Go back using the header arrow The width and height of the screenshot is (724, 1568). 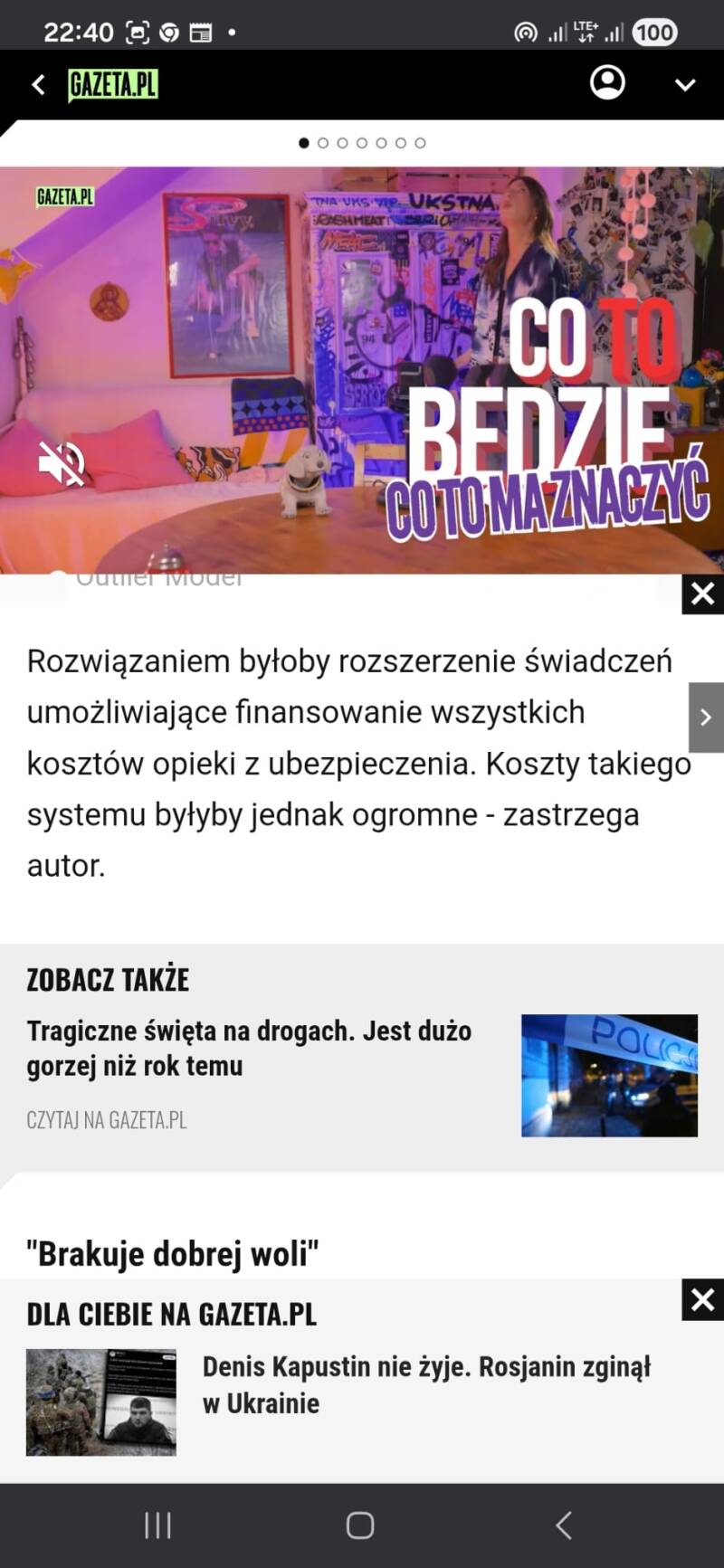(38, 85)
